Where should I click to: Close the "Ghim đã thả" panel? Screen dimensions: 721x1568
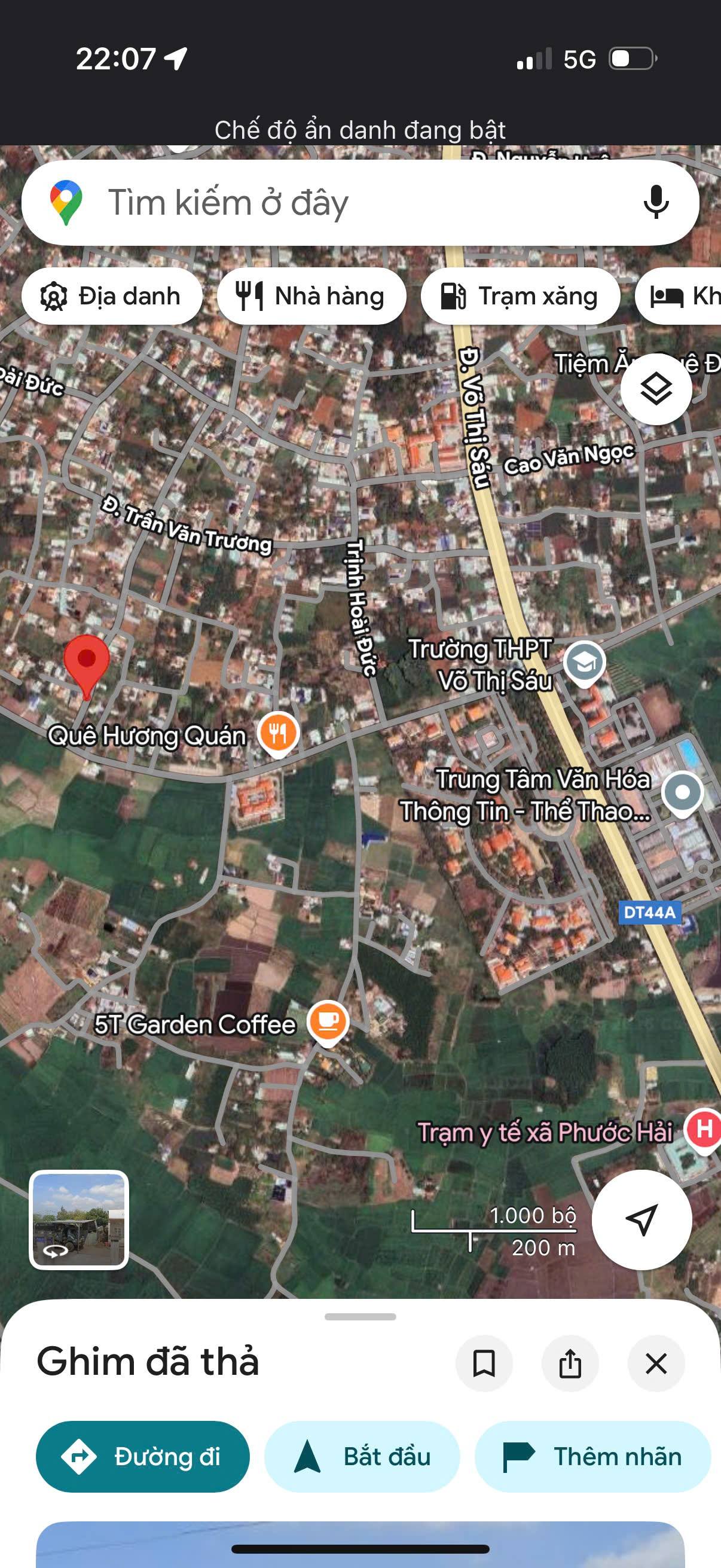tap(656, 1363)
